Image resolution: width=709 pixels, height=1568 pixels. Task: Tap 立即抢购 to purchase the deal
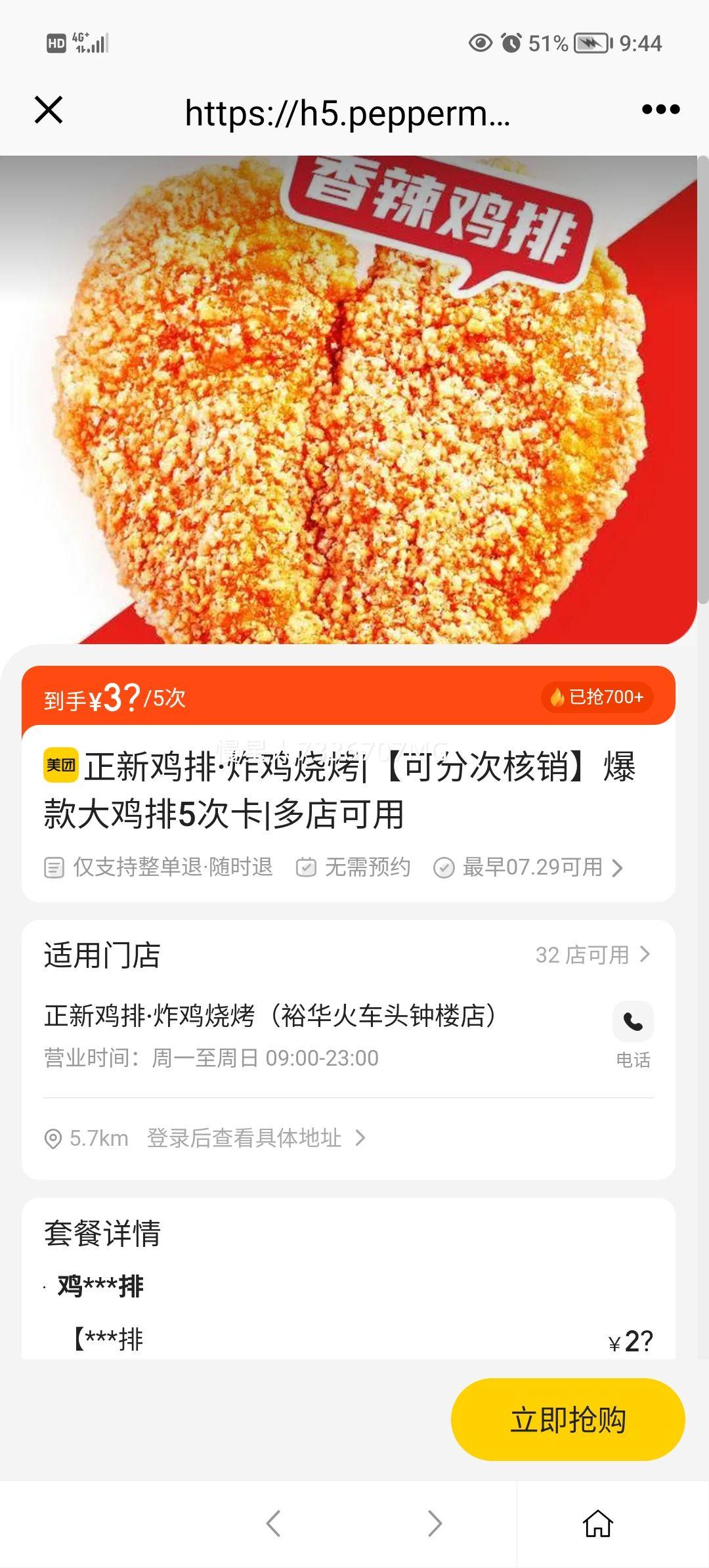pyautogui.click(x=567, y=1418)
